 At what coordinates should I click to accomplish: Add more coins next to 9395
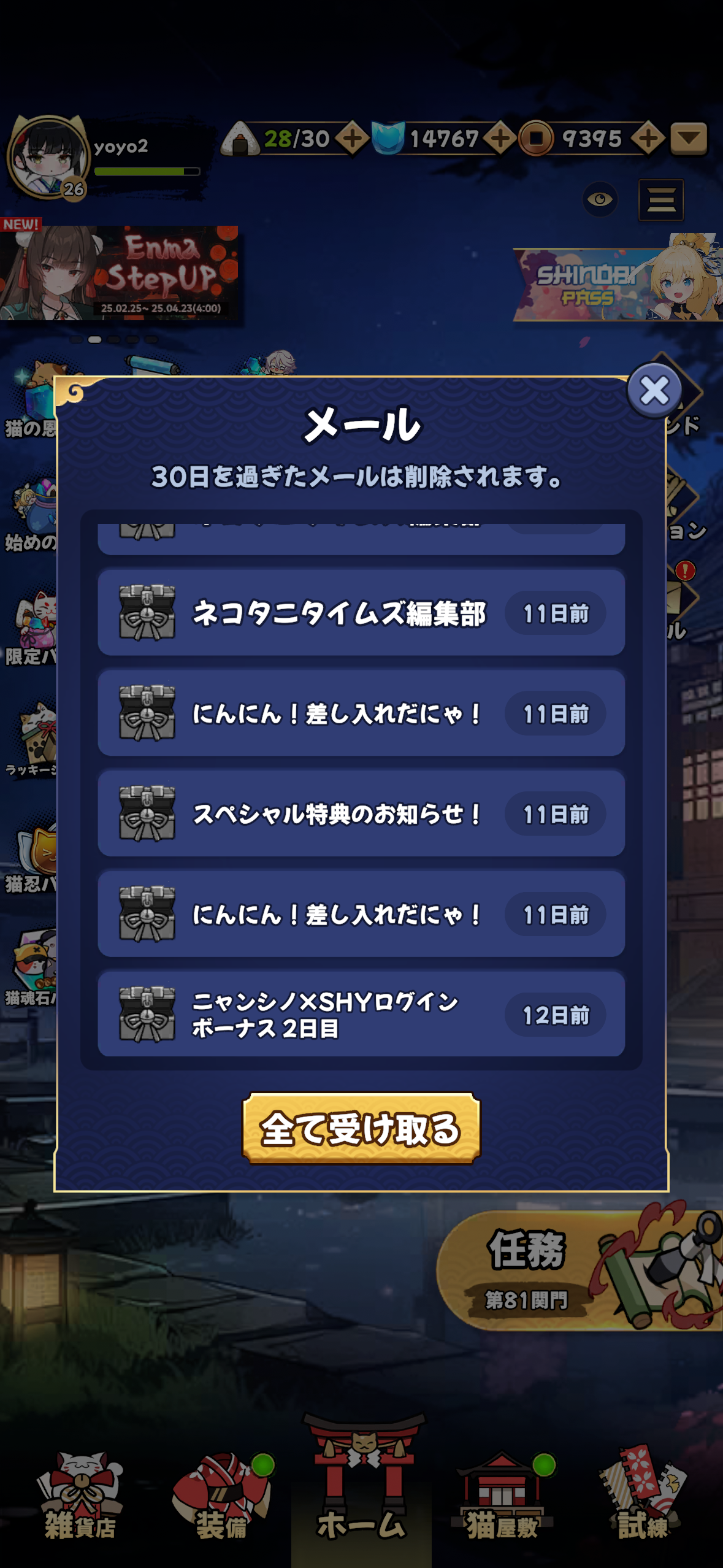[x=648, y=139]
